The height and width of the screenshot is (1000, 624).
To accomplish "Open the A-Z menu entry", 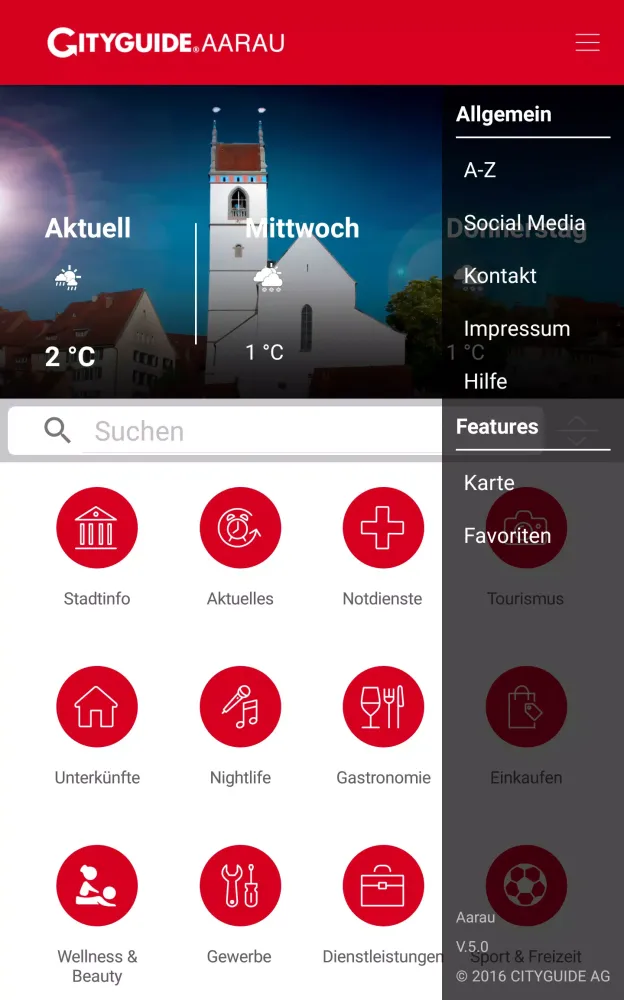I will [x=480, y=170].
